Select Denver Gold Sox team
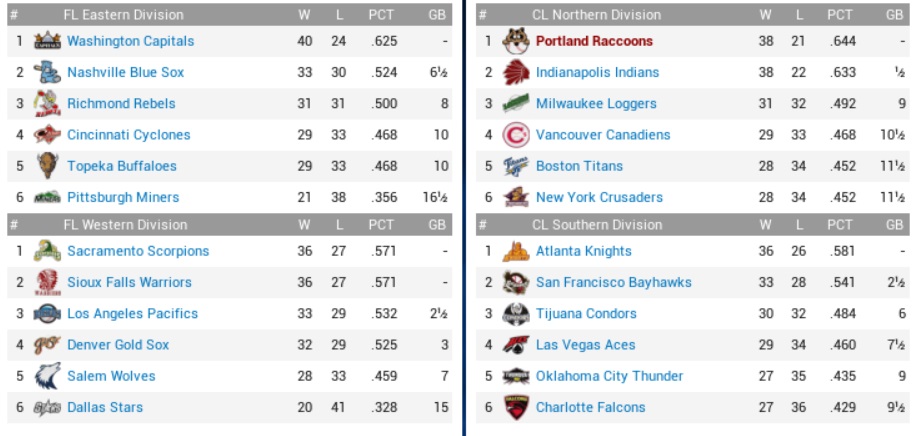 pos(118,345)
